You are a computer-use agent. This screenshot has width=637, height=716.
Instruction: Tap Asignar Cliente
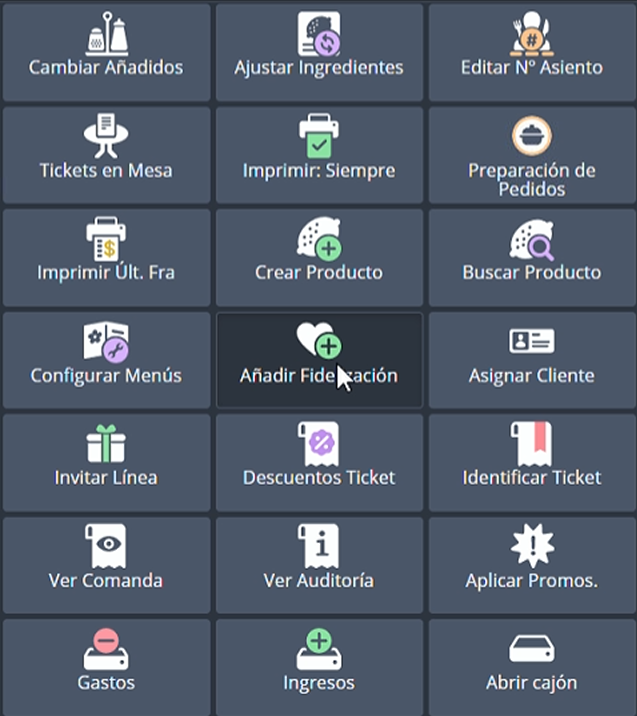coord(531,360)
